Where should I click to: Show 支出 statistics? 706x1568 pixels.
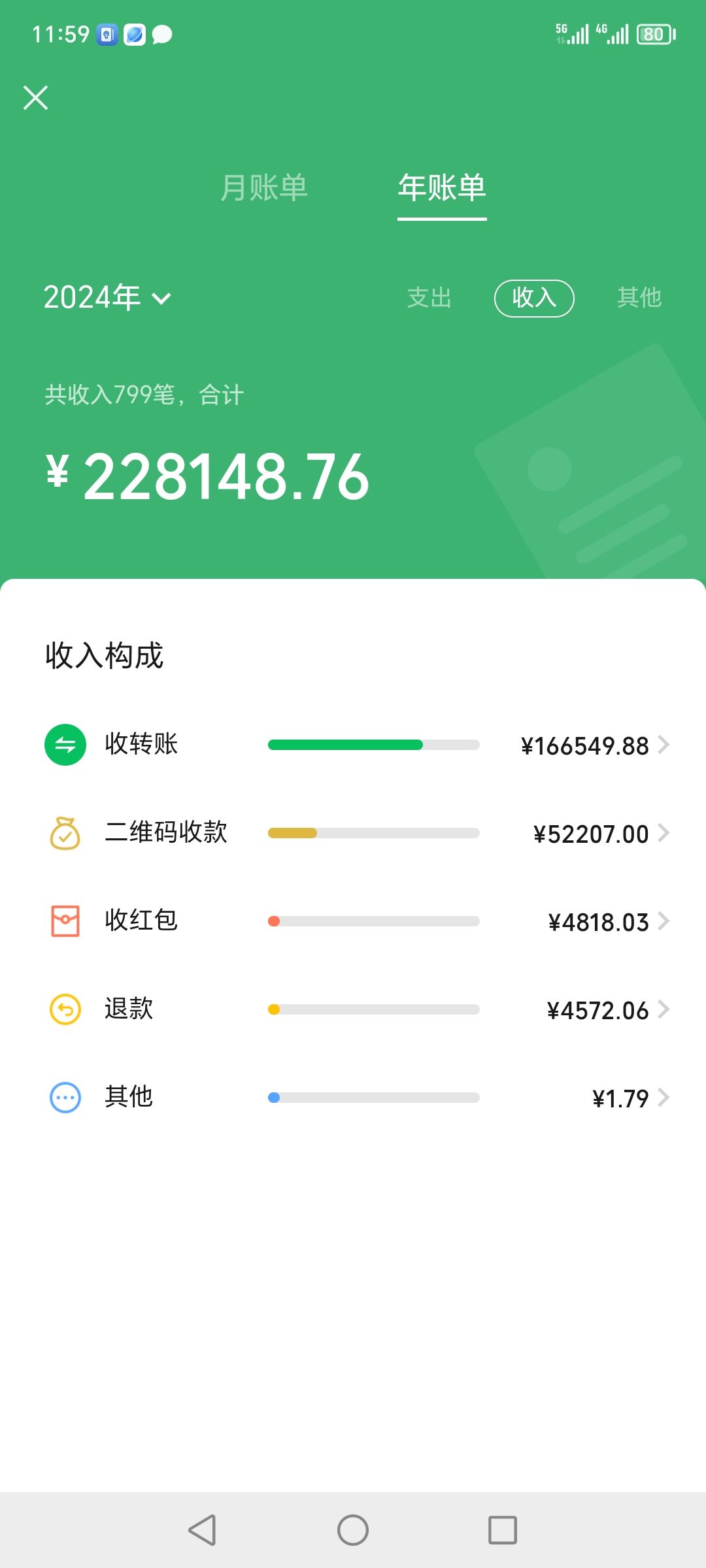[429, 298]
